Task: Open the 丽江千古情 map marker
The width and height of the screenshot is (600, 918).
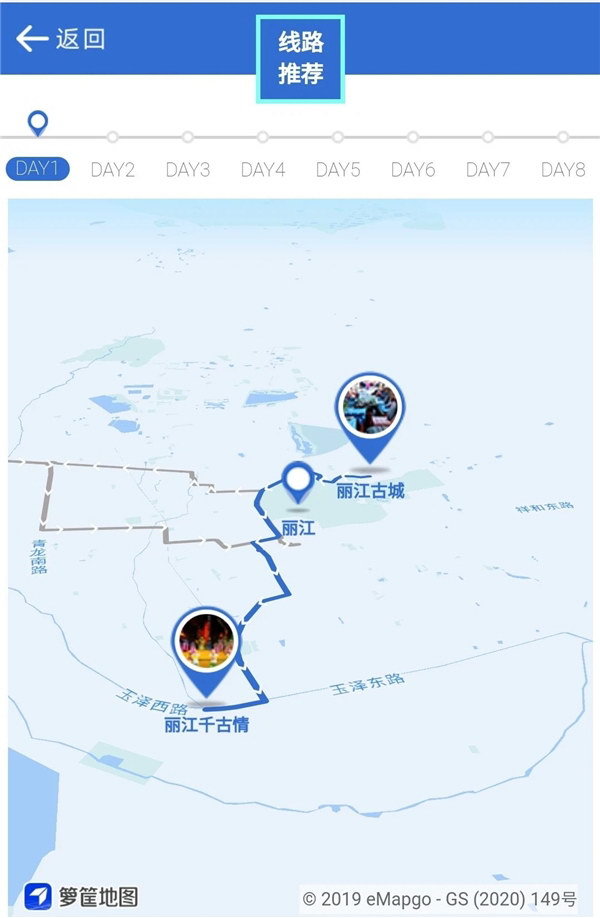Action: coord(206,644)
